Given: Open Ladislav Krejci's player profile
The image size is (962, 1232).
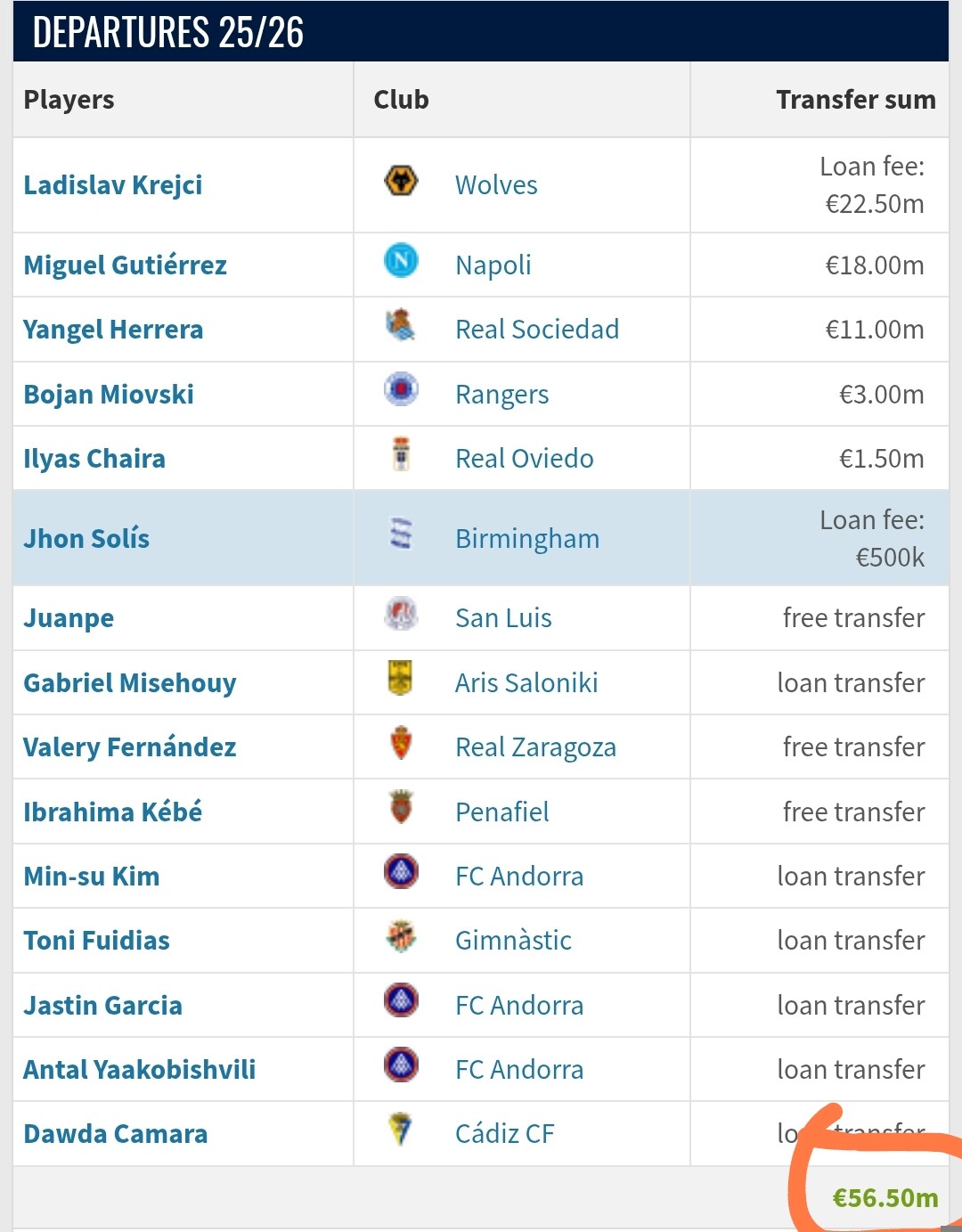Looking at the screenshot, I should click(112, 185).
